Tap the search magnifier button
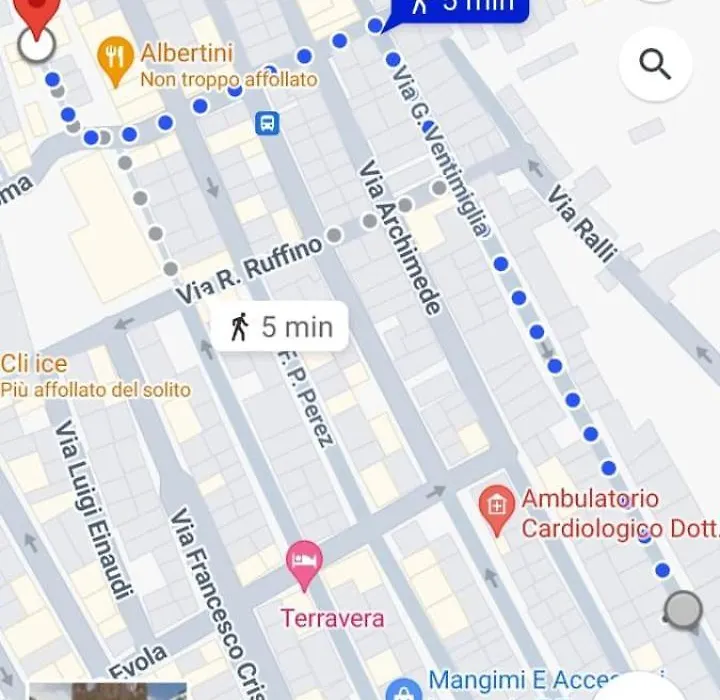The height and width of the screenshot is (700, 720). [x=655, y=65]
